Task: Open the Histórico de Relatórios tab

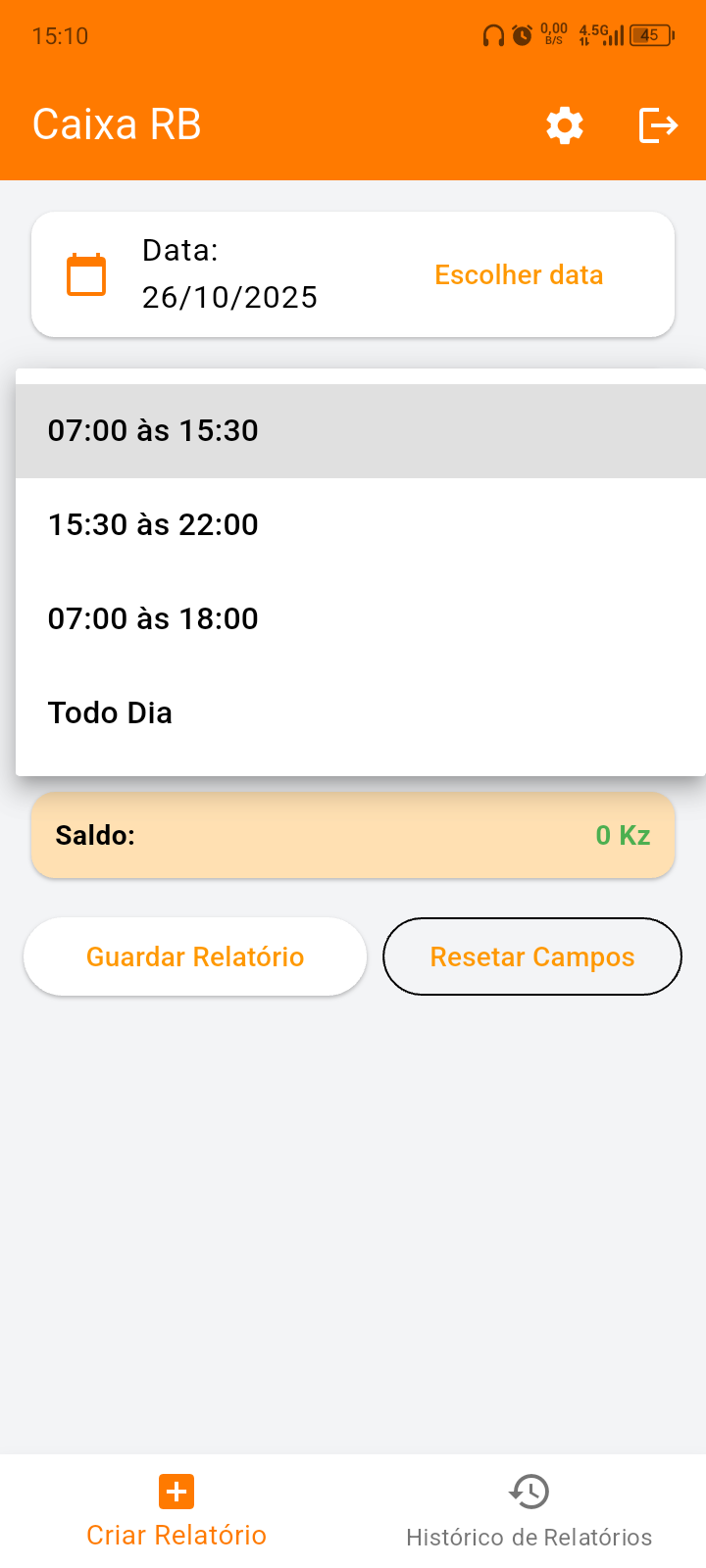Action: [x=529, y=1512]
